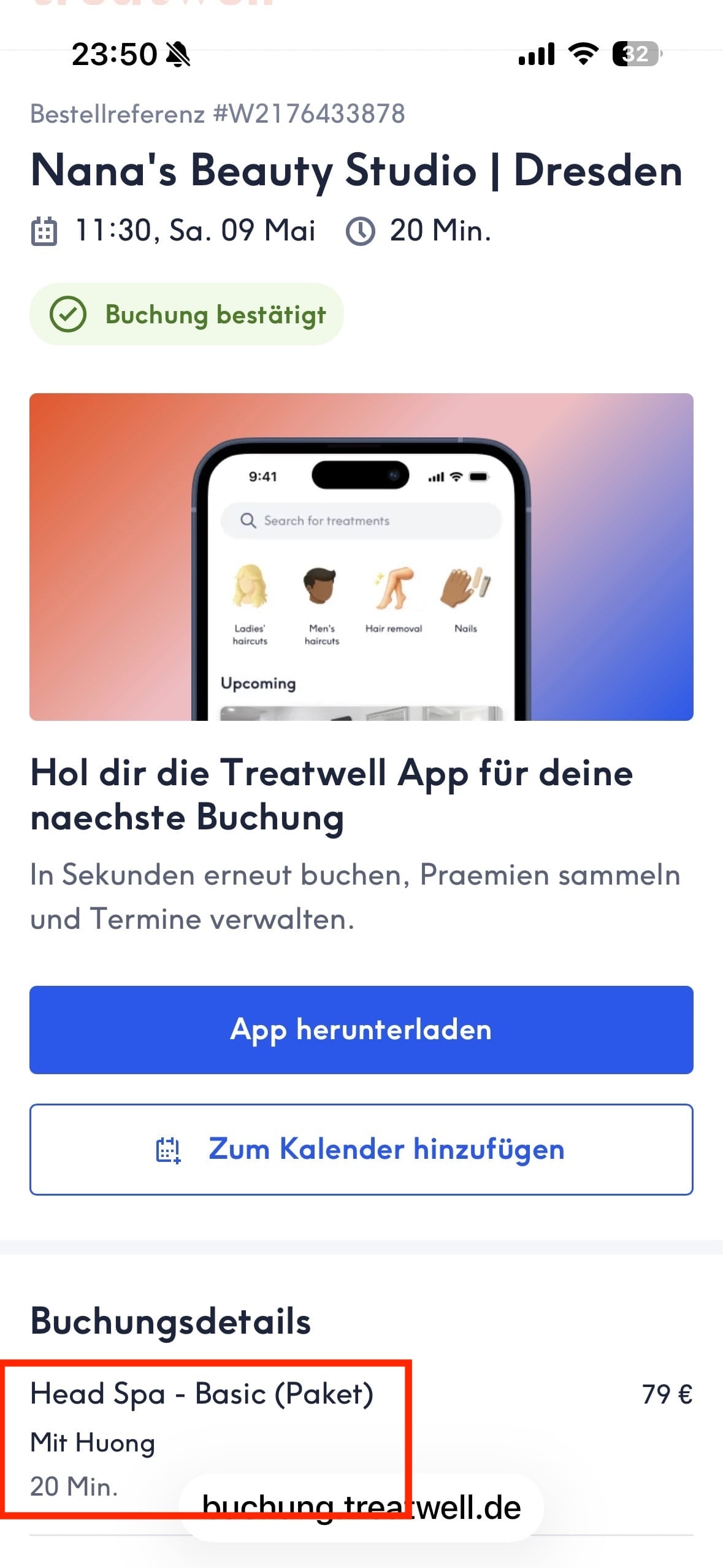Click the calendar icon beside the appointment date
The image size is (723, 1568).
pos(45,231)
